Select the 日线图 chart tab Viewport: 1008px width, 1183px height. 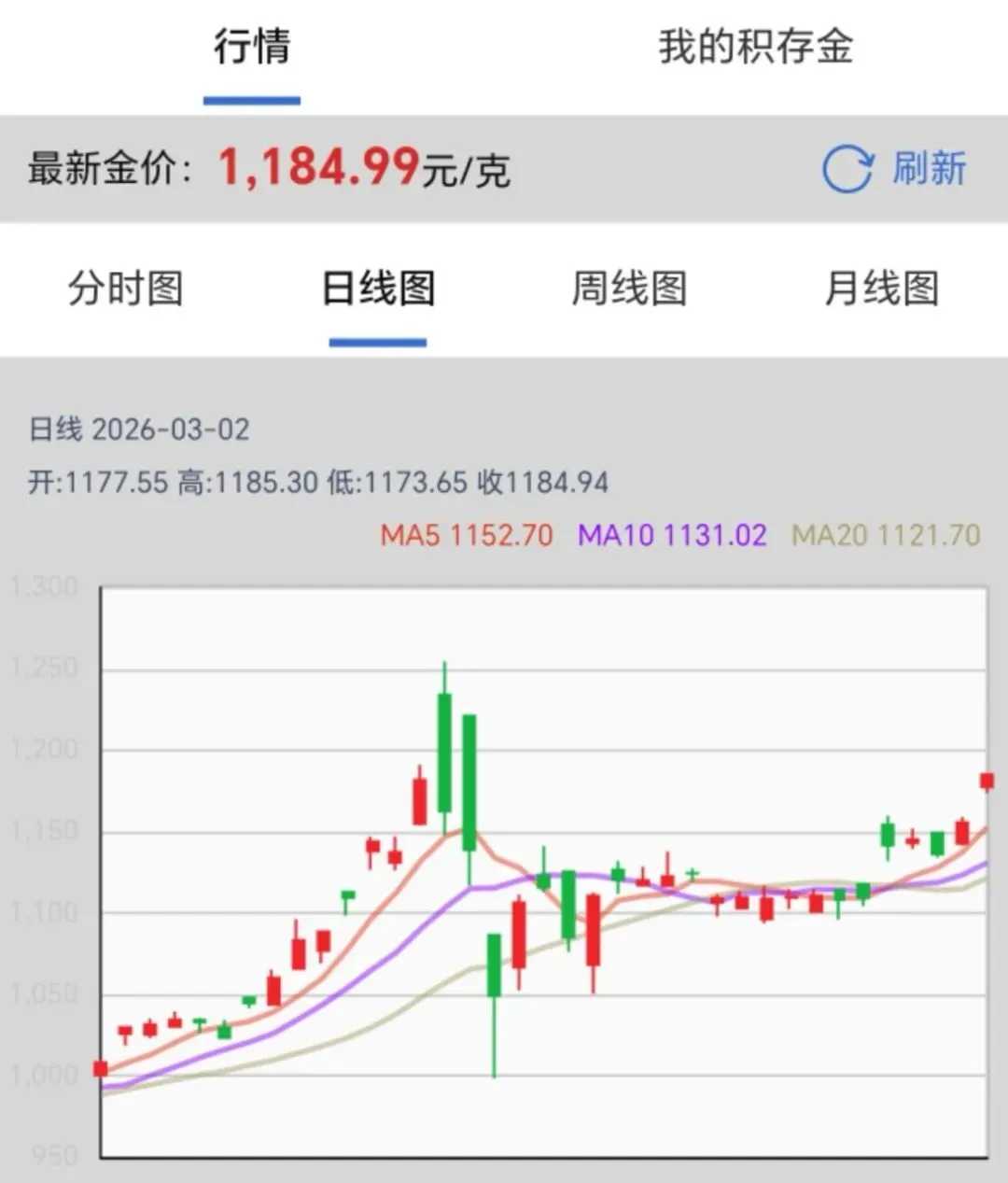pos(377,289)
